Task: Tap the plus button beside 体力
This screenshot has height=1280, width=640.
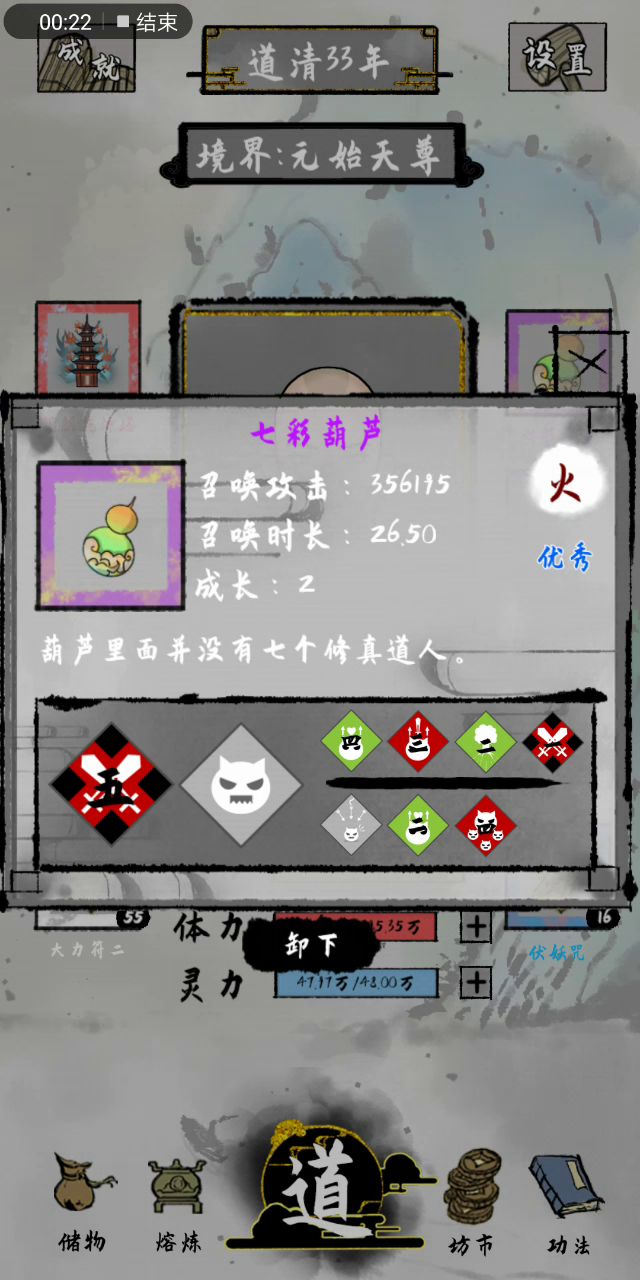Action: point(476,926)
